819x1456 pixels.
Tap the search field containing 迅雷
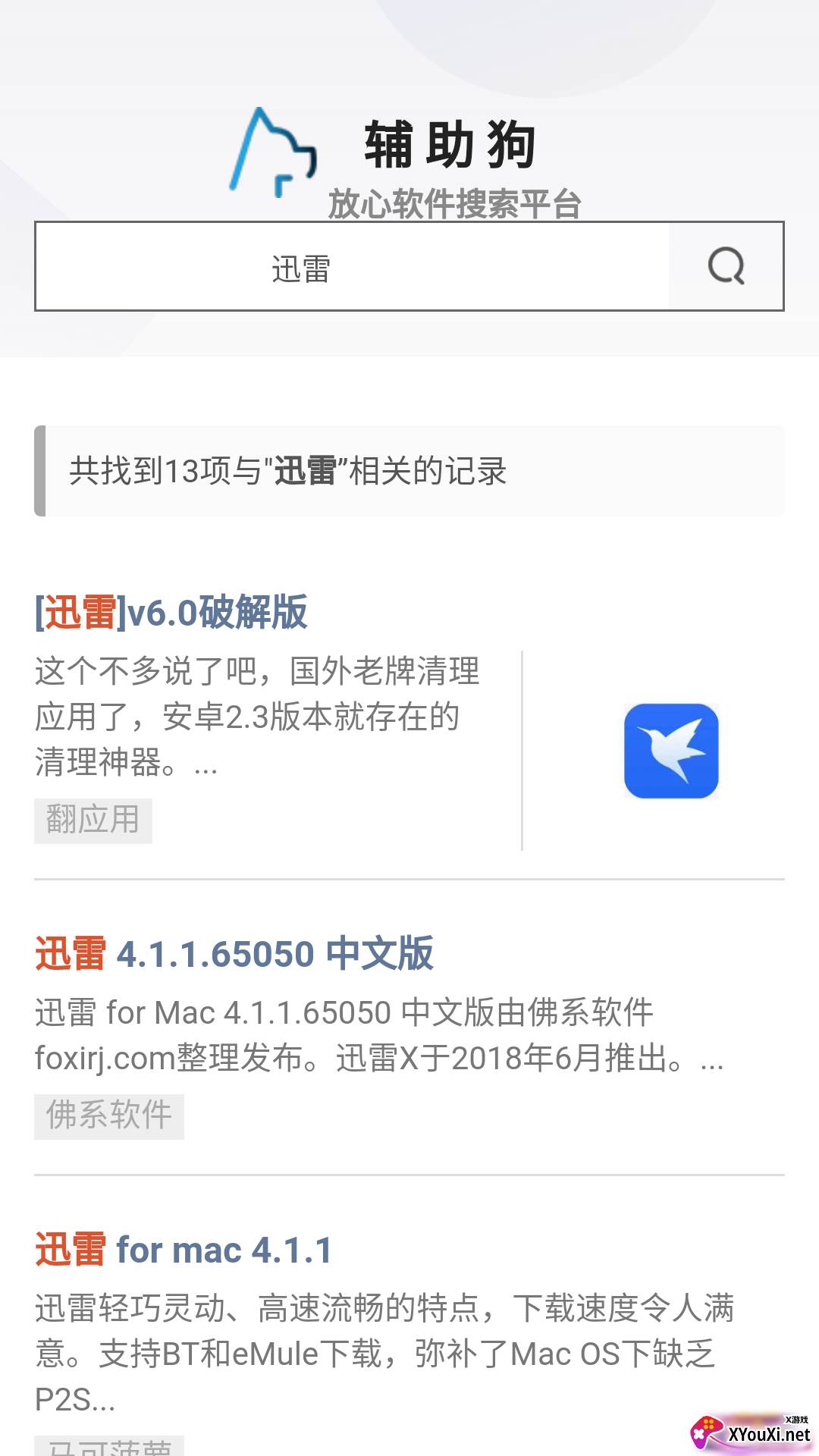tap(353, 267)
